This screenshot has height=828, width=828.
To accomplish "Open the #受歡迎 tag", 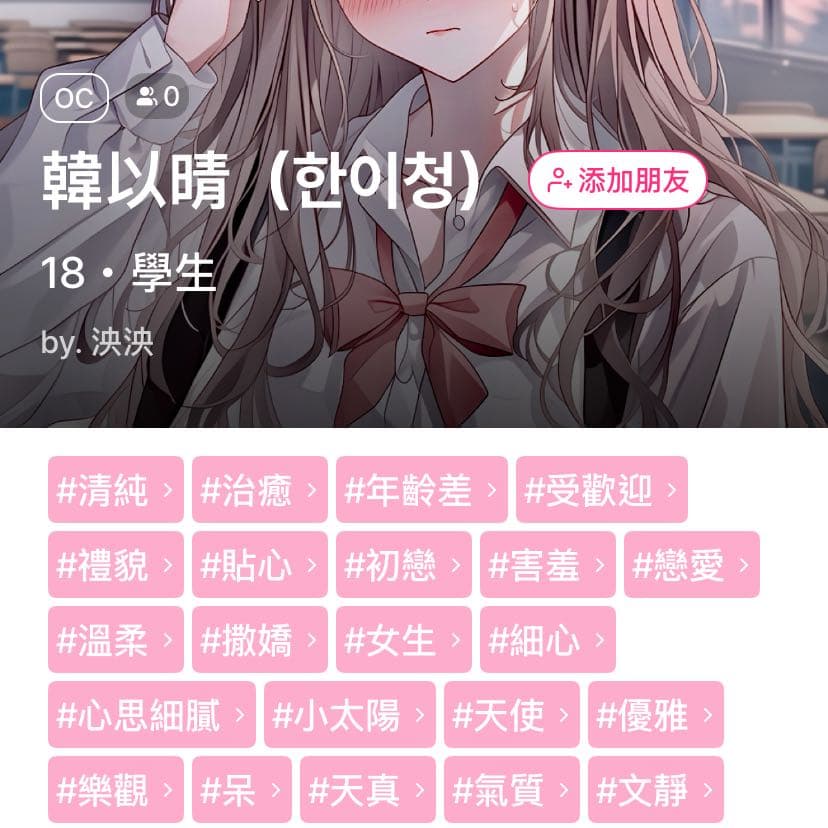I will [x=601, y=490].
